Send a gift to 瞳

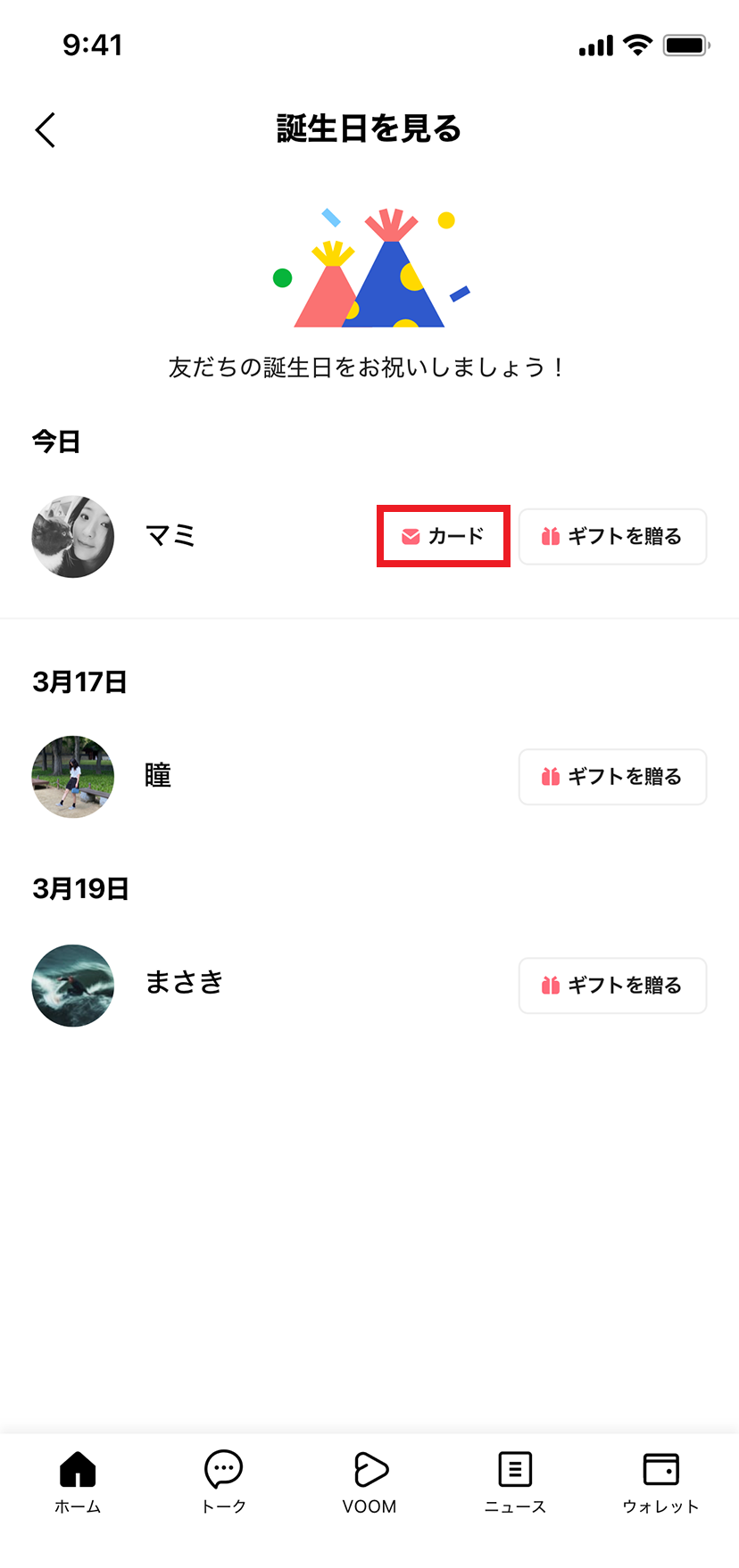[x=612, y=777]
